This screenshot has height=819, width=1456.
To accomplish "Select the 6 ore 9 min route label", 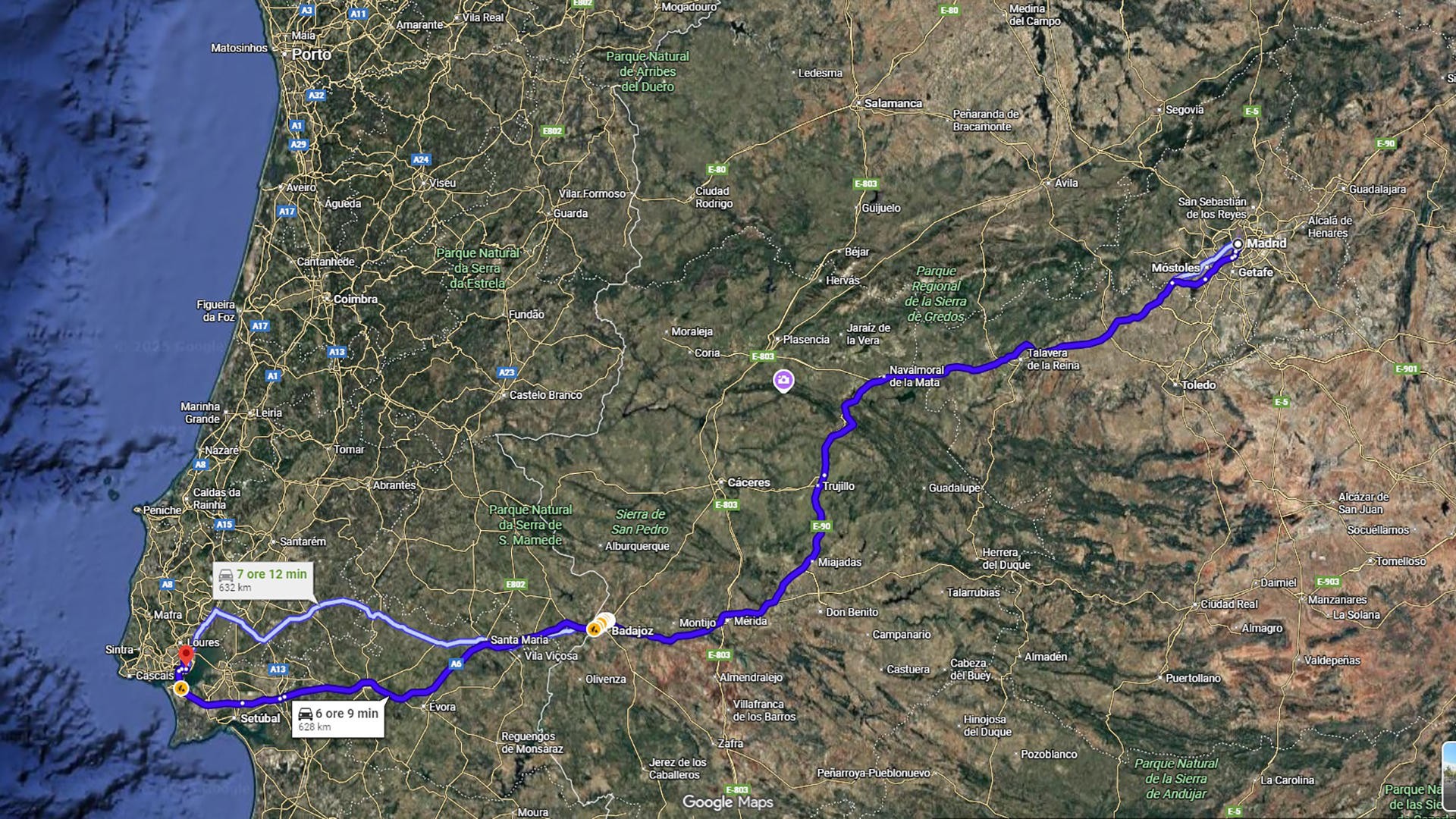I will [x=338, y=719].
